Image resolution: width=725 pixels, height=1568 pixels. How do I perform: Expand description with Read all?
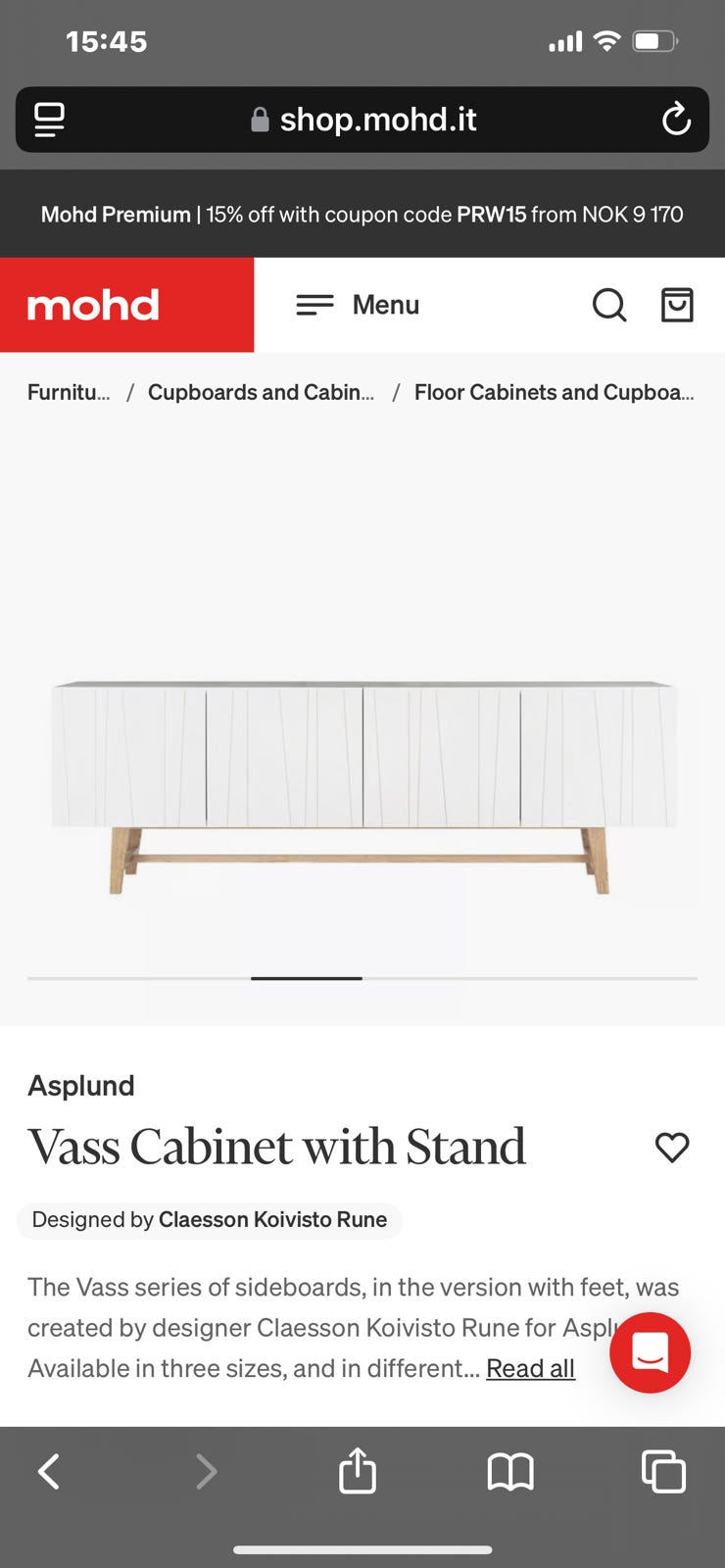click(530, 1368)
